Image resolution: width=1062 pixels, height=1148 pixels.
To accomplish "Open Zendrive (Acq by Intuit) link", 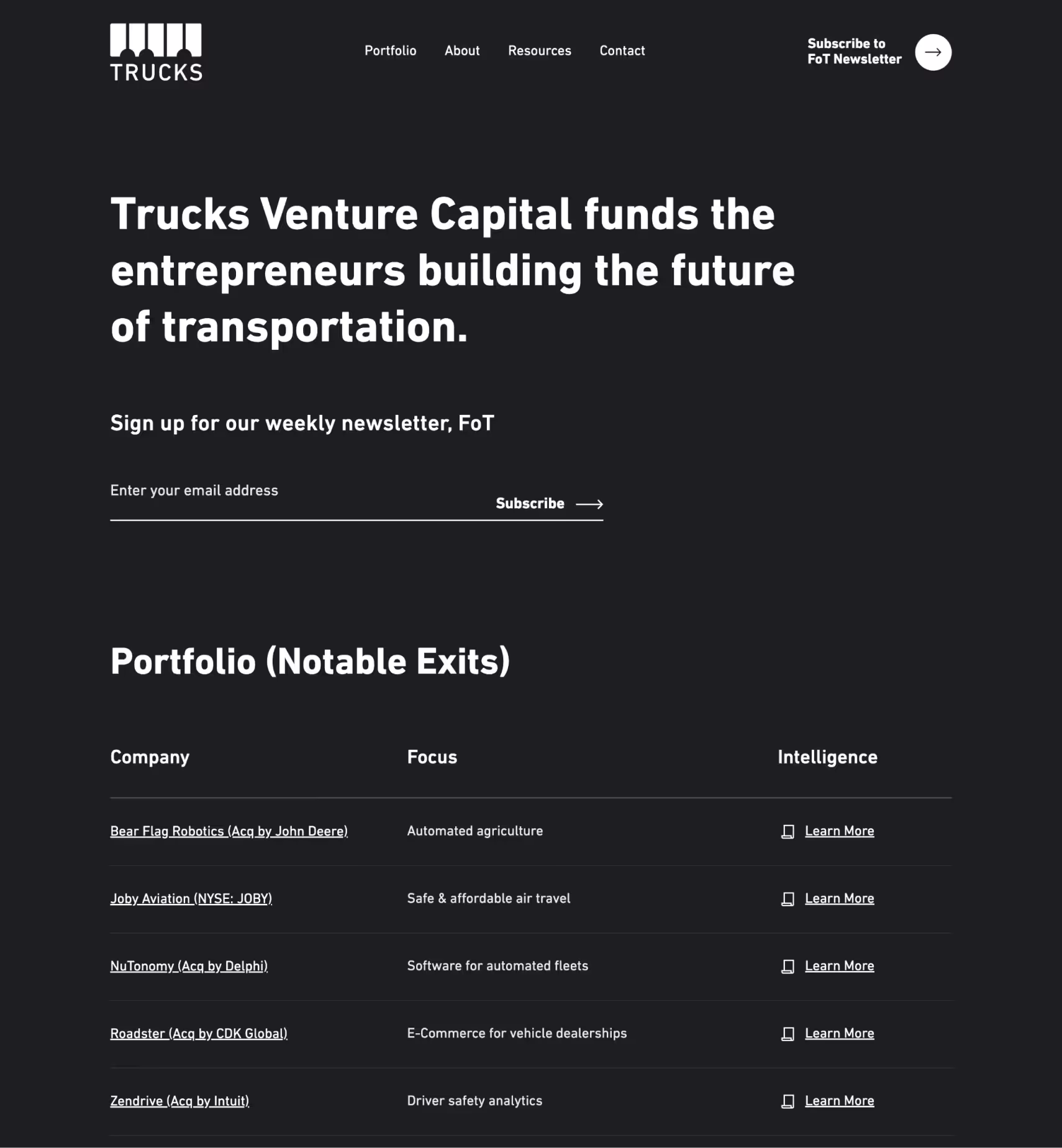I will click(179, 1101).
